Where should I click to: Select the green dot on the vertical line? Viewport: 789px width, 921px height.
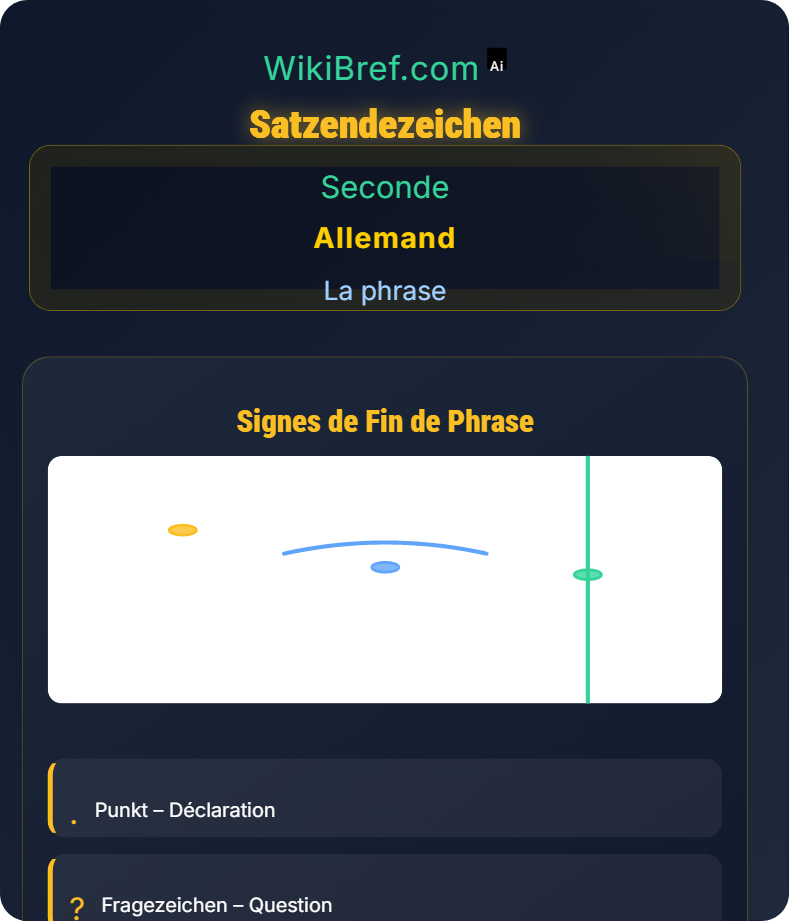[588, 575]
